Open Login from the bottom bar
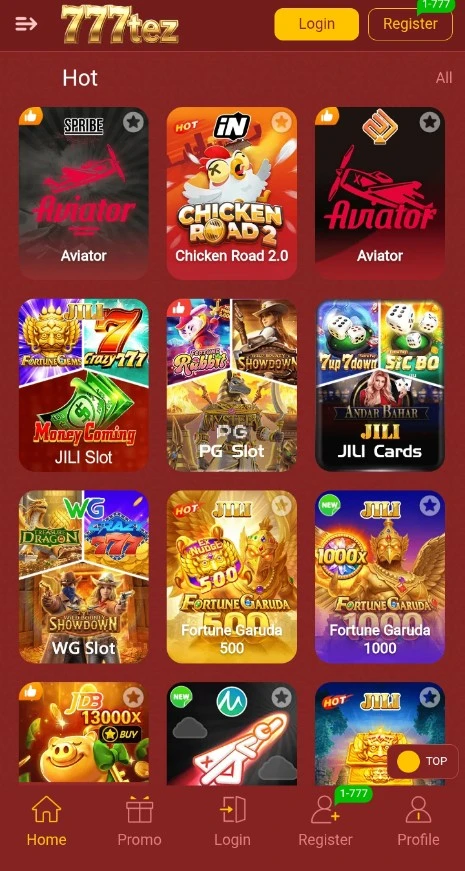The height and width of the screenshot is (871, 465). pyautogui.click(x=232, y=821)
